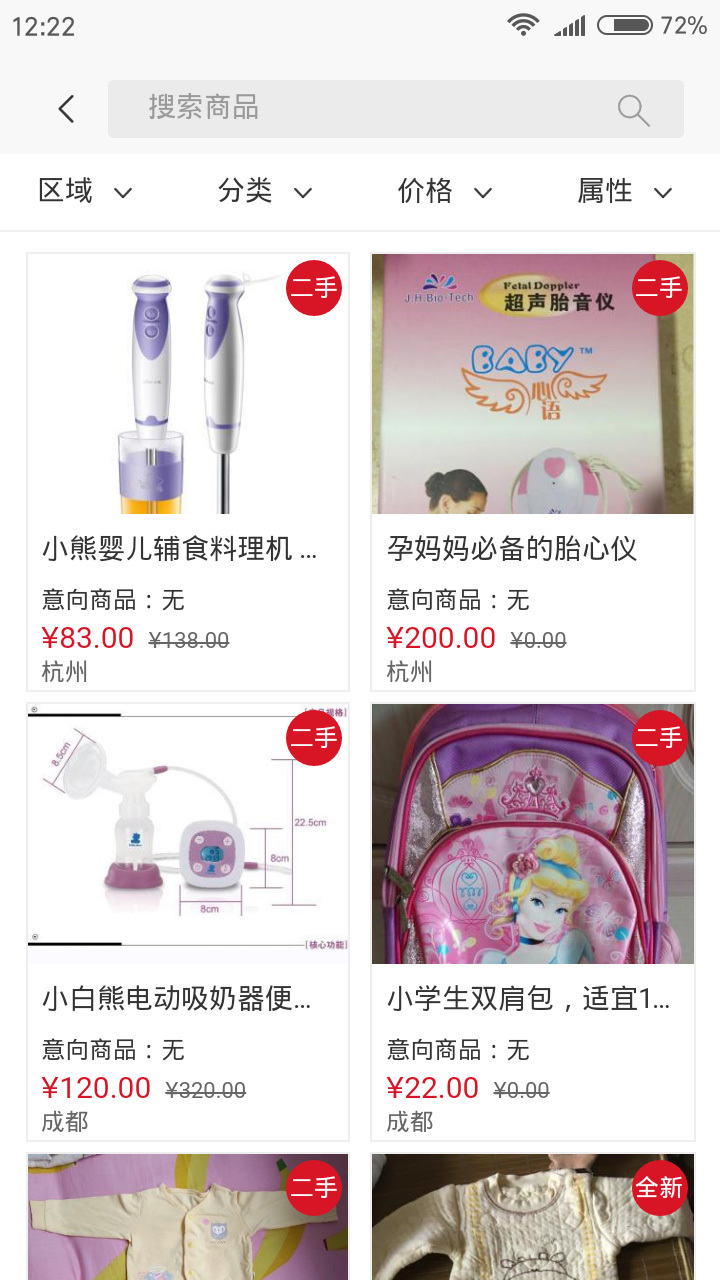
Task: Expand the 价格 price filter
Action: click(446, 191)
